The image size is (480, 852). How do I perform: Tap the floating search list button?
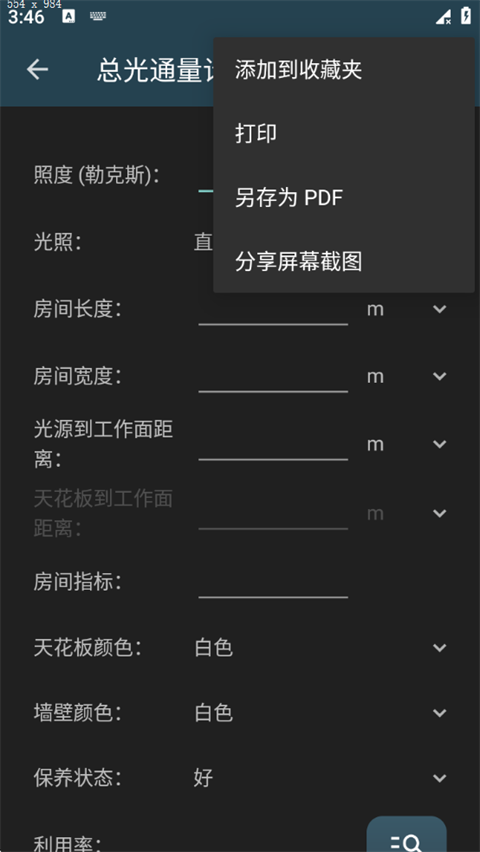click(407, 837)
